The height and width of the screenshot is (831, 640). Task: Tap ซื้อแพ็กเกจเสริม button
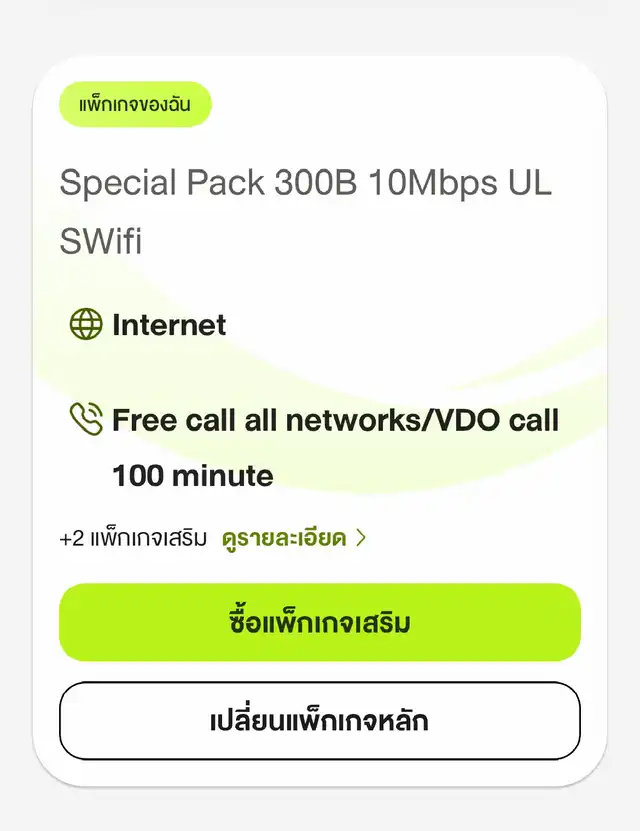(320, 622)
